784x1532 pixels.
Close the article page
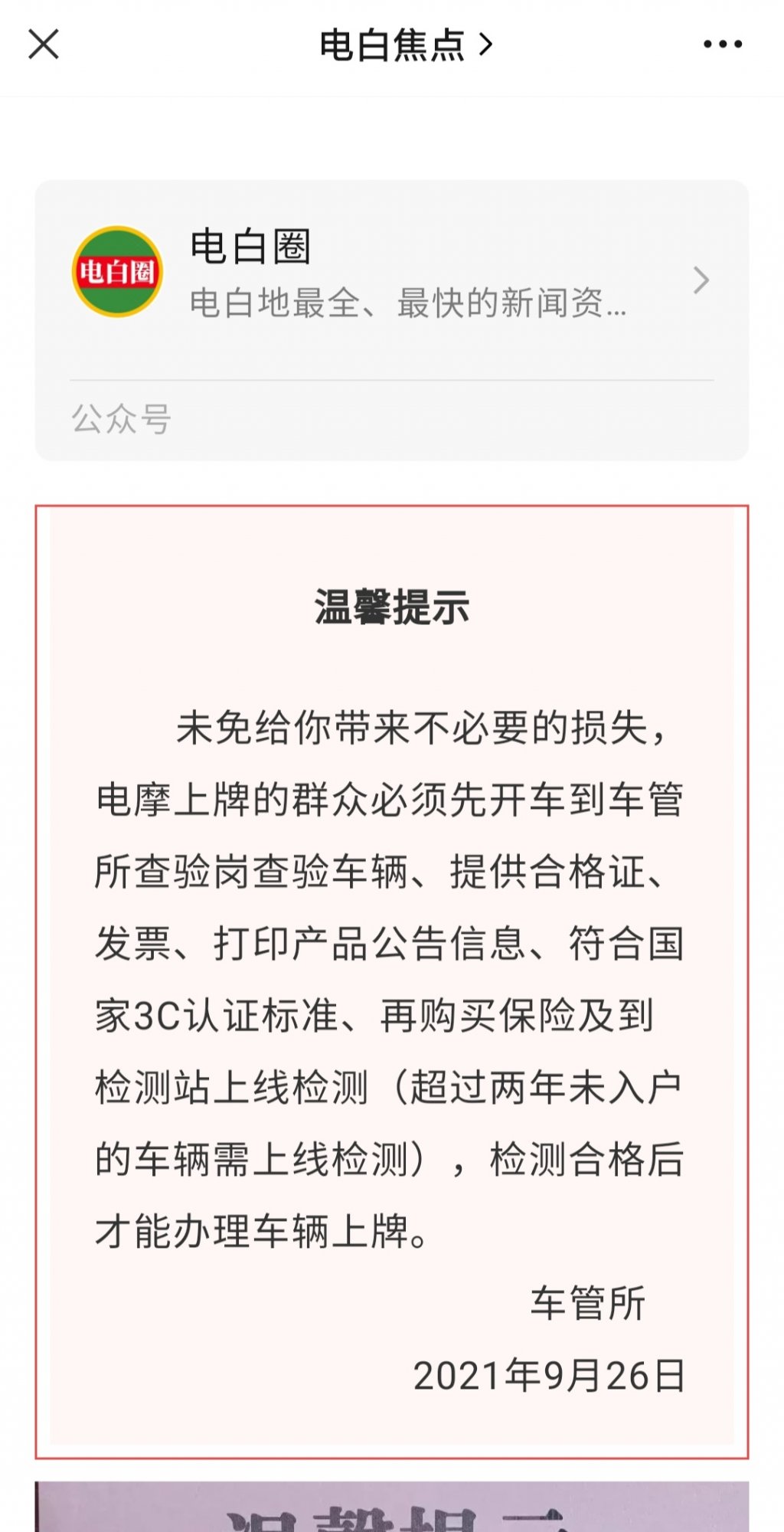44,44
